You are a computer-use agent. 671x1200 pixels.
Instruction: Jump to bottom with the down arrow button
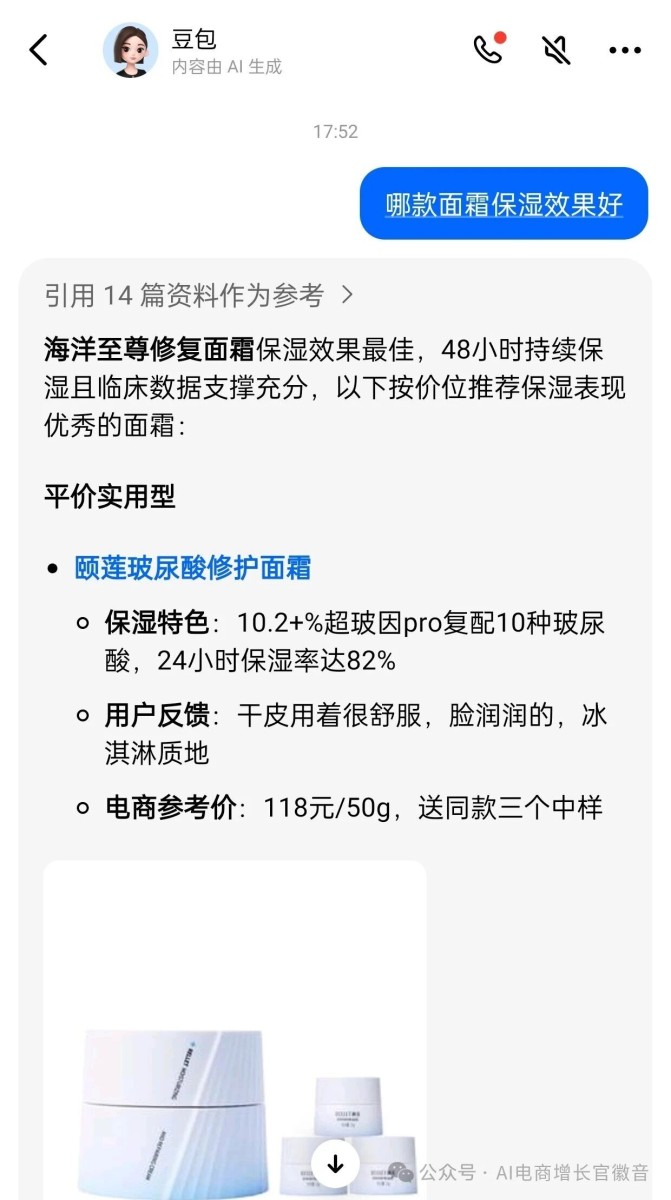point(335,1164)
